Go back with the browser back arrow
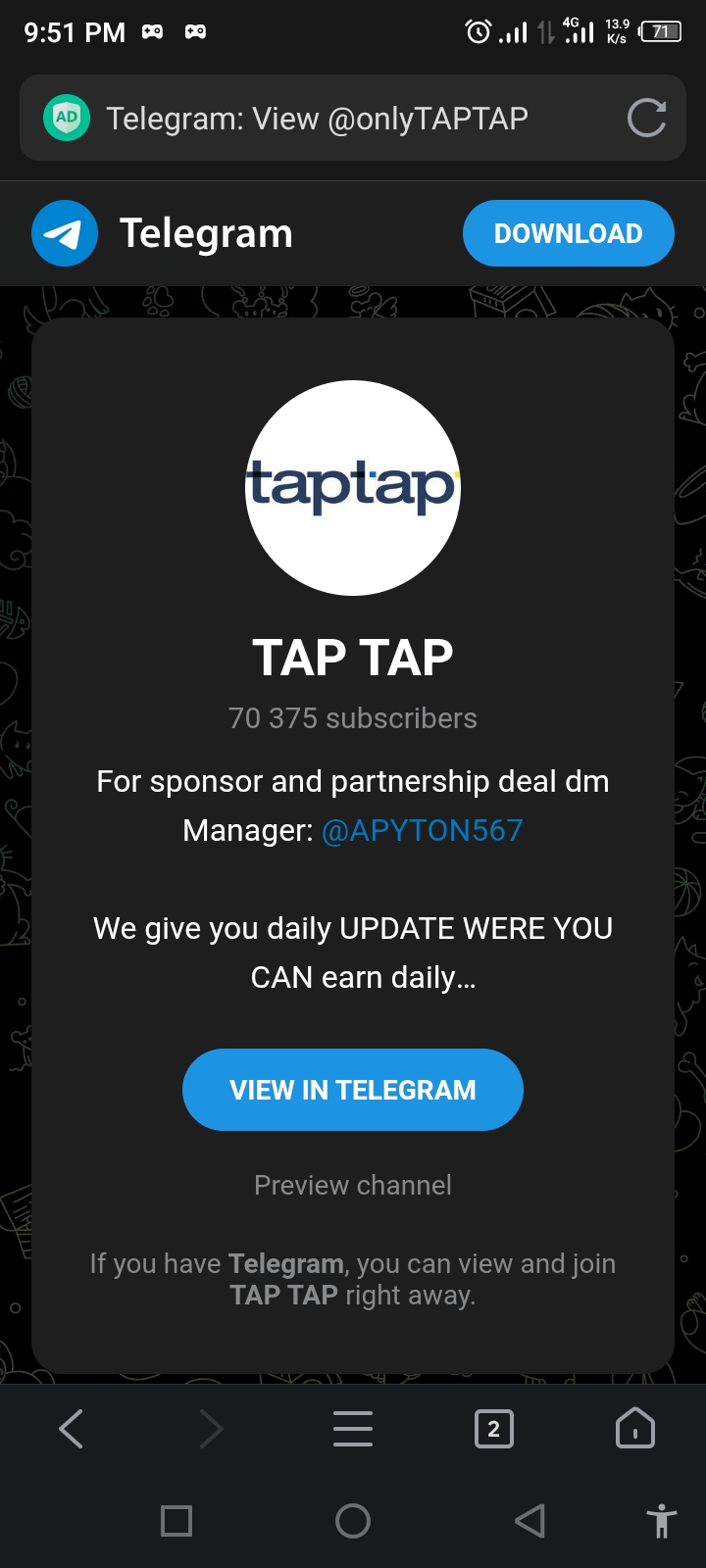The image size is (706, 1568). (x=71, y=1429)
